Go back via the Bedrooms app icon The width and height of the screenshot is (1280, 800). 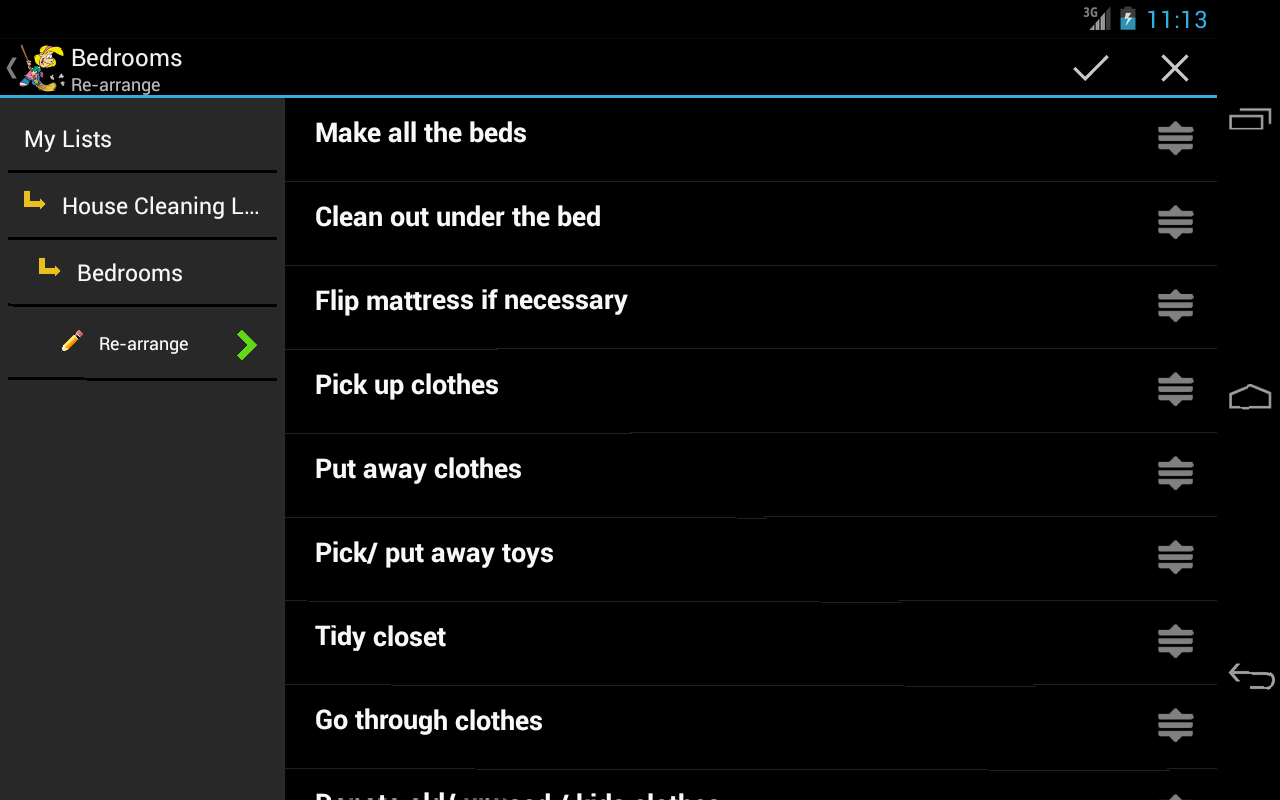40,68
